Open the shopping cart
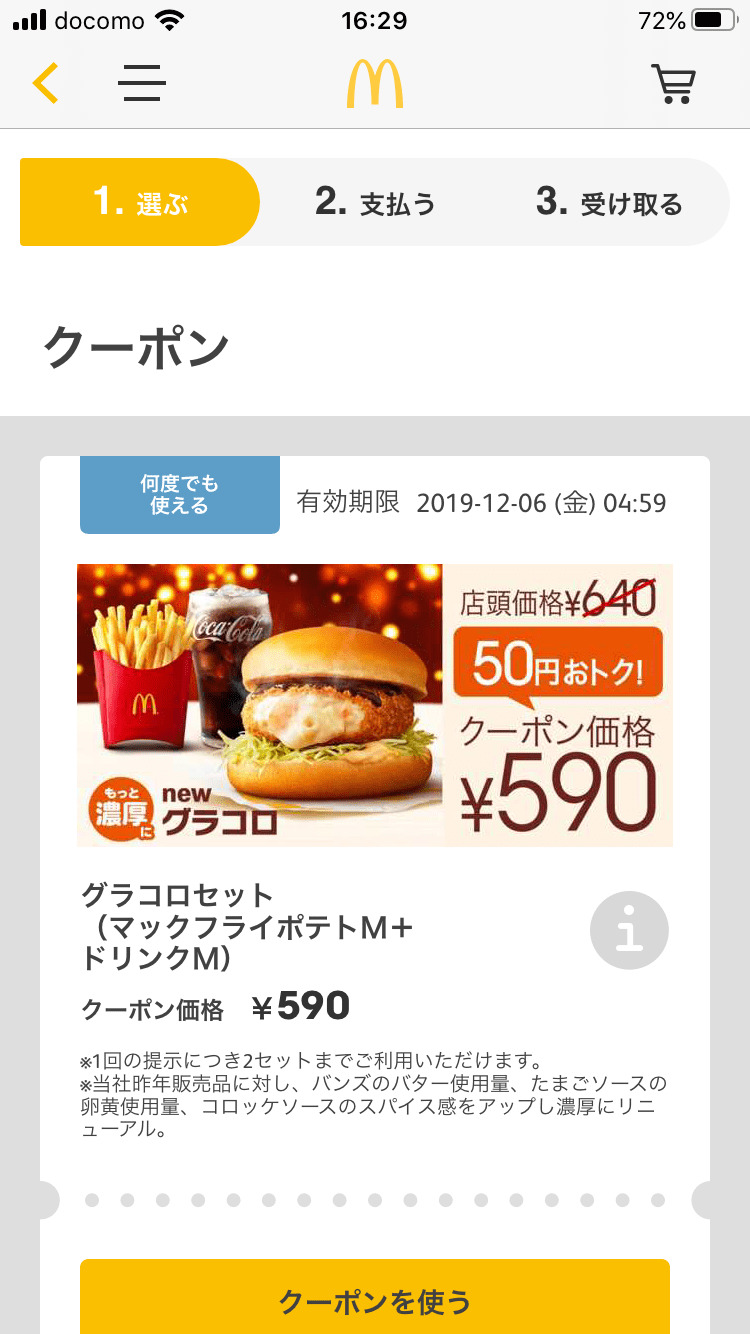 [x=673, y=84]
